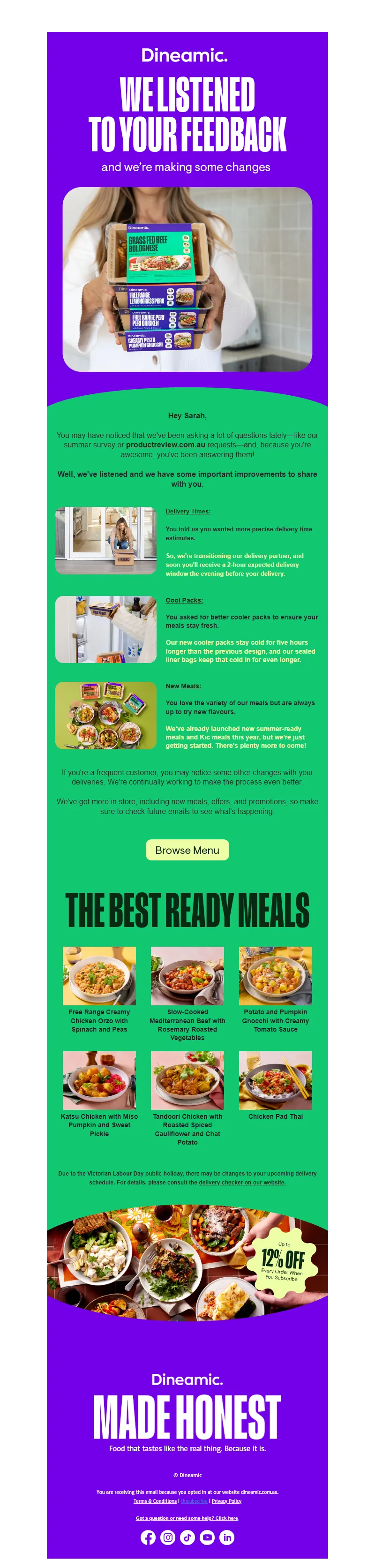Open Free Range Creamy Chicken Orzo meal
Image resolution: width=375 pixels, height=1568 pixels.
pos(99,976)
